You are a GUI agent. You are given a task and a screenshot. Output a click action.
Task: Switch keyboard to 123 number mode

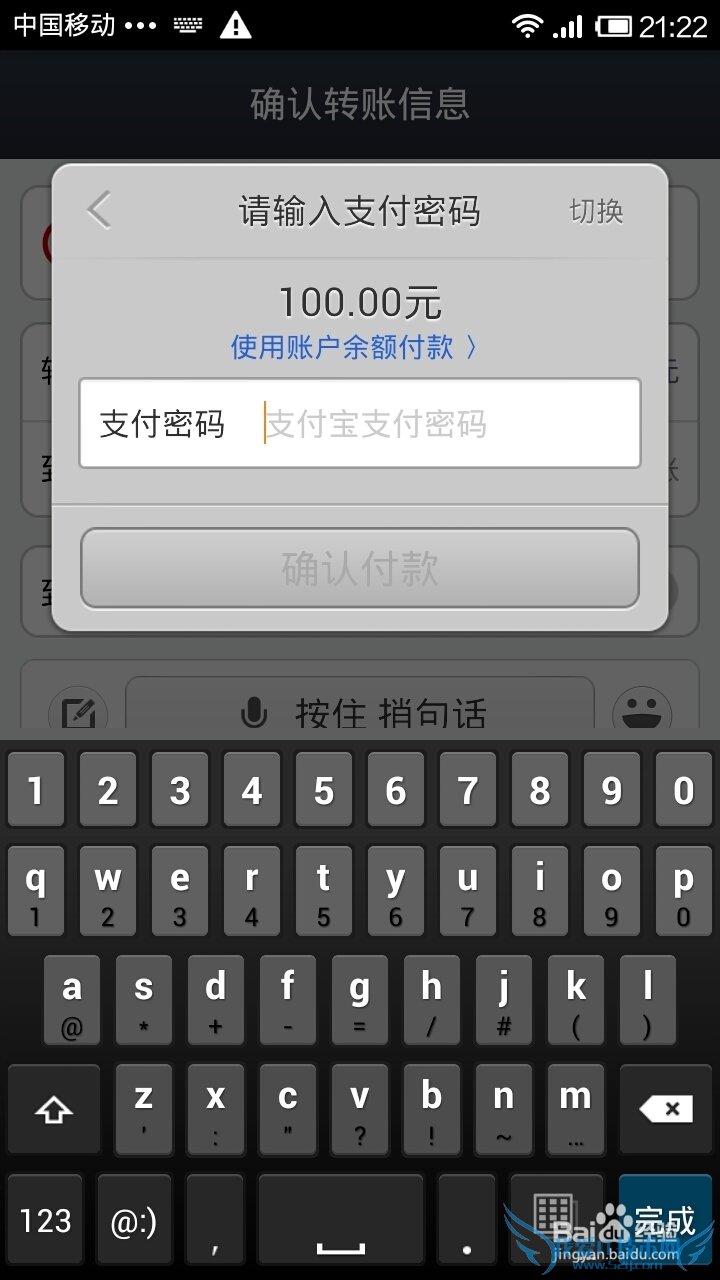(46, 1221)
